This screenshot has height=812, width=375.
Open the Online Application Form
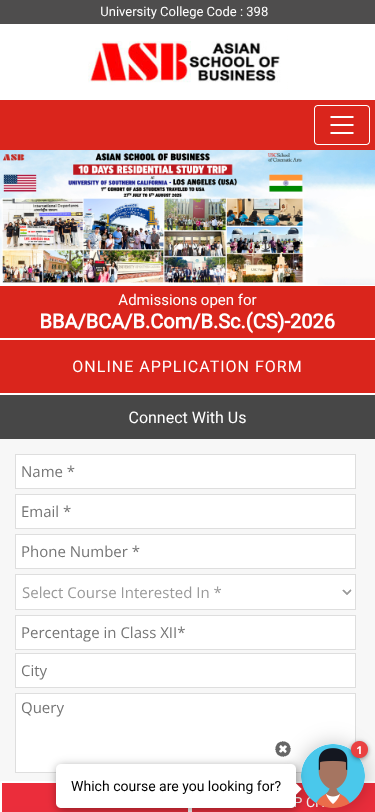(x=188, y=367)
